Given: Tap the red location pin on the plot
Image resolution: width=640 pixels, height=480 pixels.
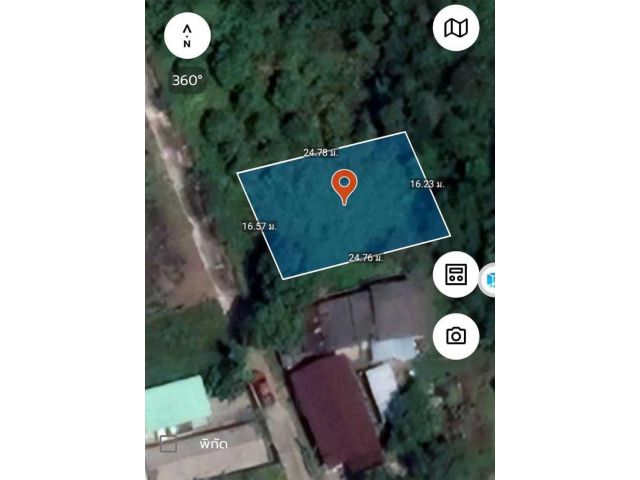Looking at the screenshot, I should [x=343, y=184].
